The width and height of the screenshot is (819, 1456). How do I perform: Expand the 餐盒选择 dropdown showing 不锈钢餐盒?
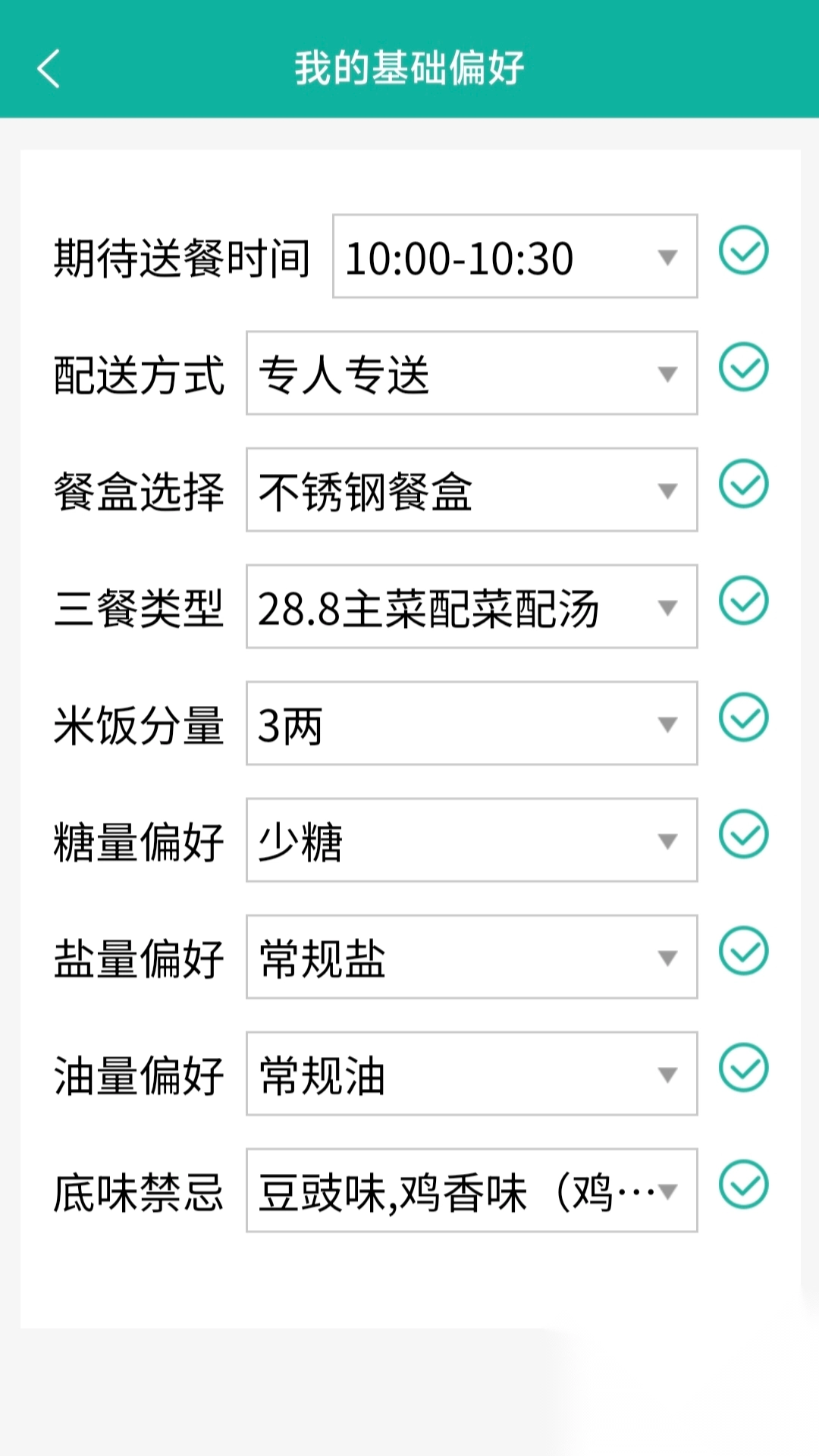(470, 489)
